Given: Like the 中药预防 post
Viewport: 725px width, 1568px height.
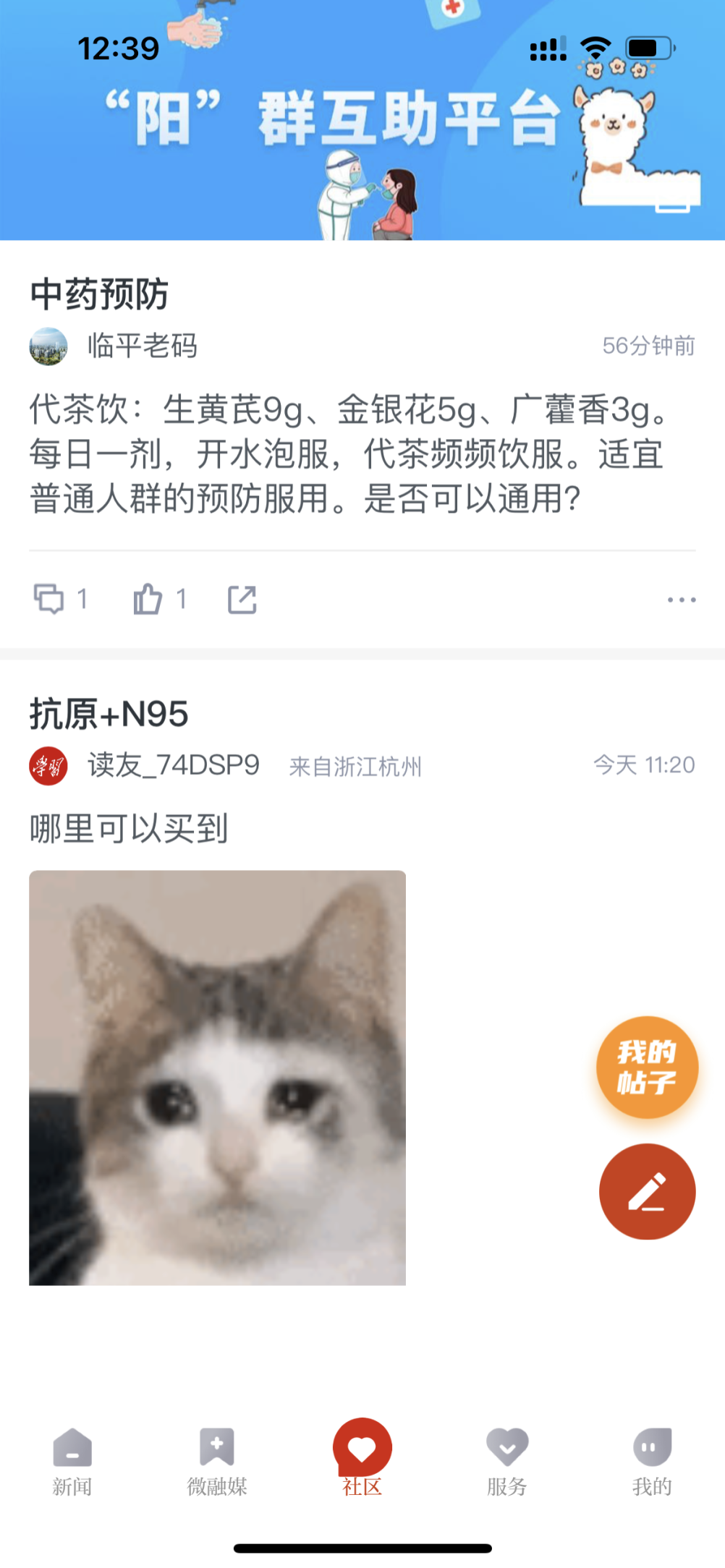Looking at the screenshot, I should (150, 599).
